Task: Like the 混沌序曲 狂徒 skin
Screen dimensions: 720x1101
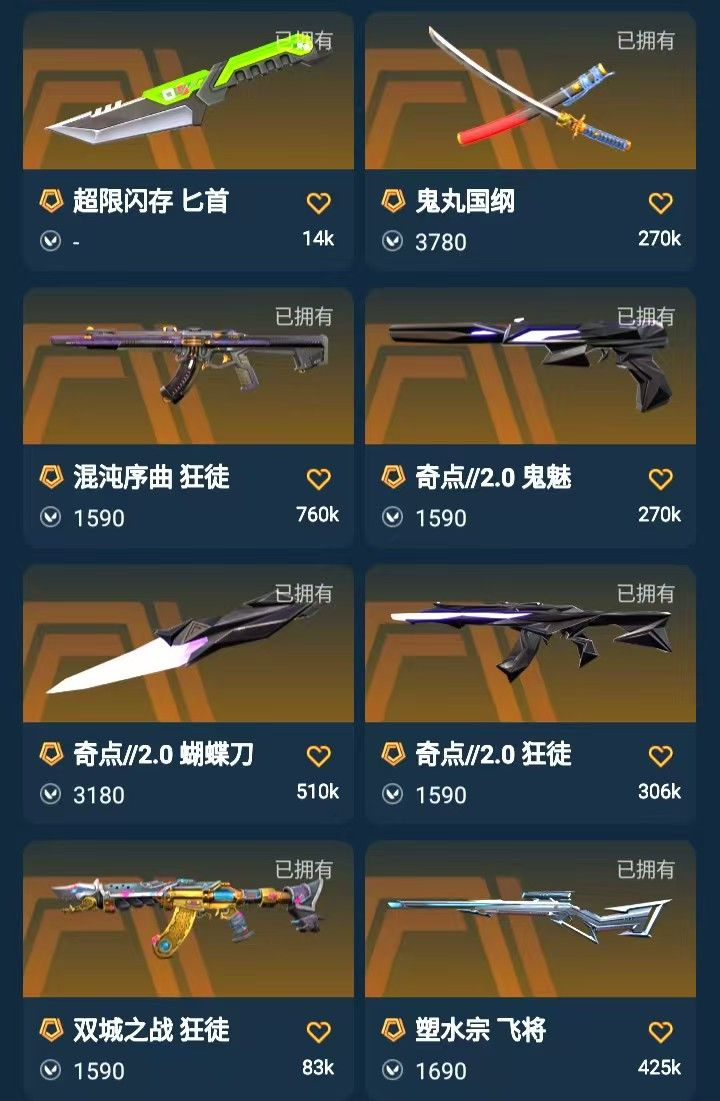Action: (x=318, y=479)
